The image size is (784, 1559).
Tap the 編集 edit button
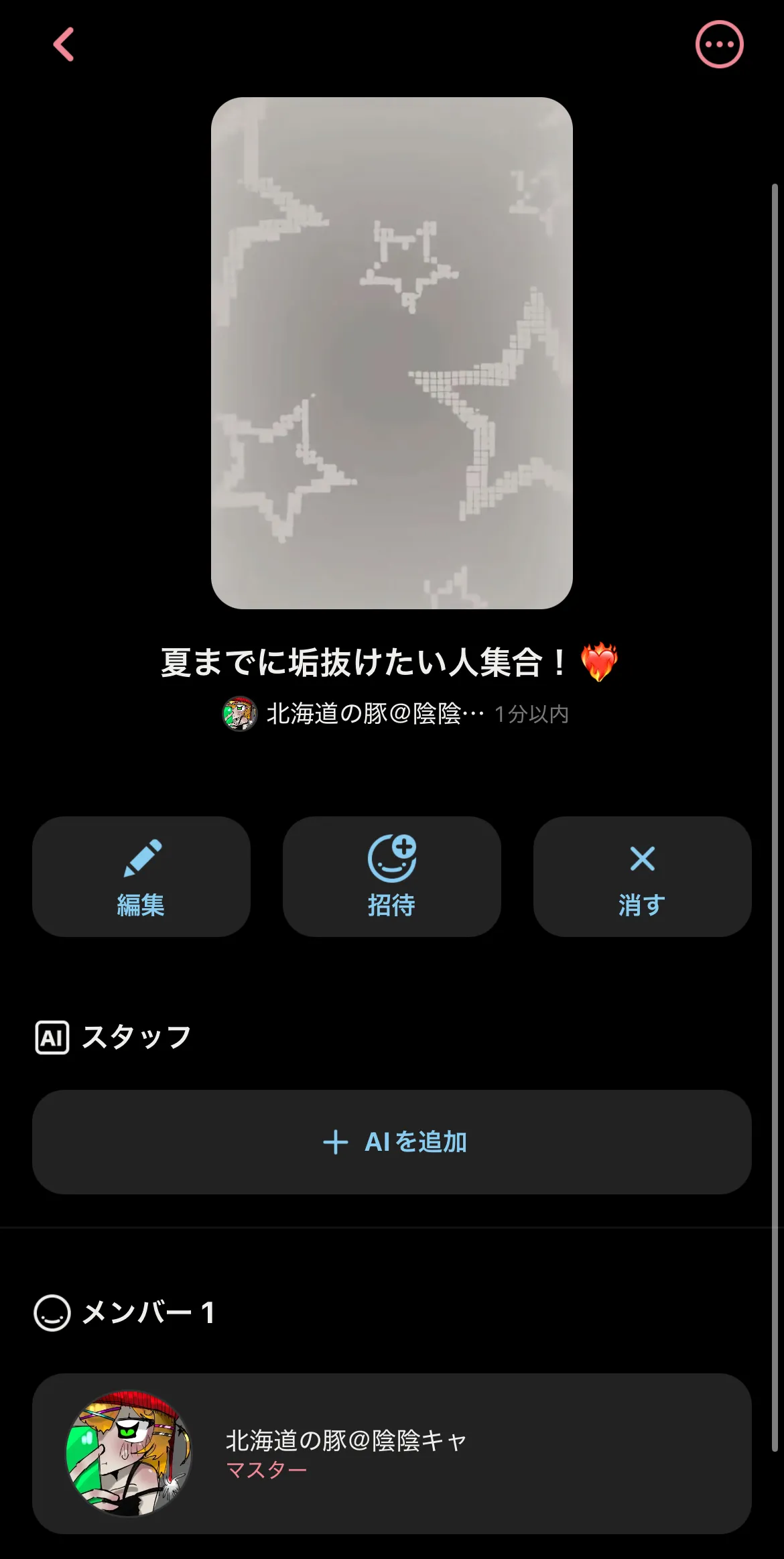tap(141, 876)
